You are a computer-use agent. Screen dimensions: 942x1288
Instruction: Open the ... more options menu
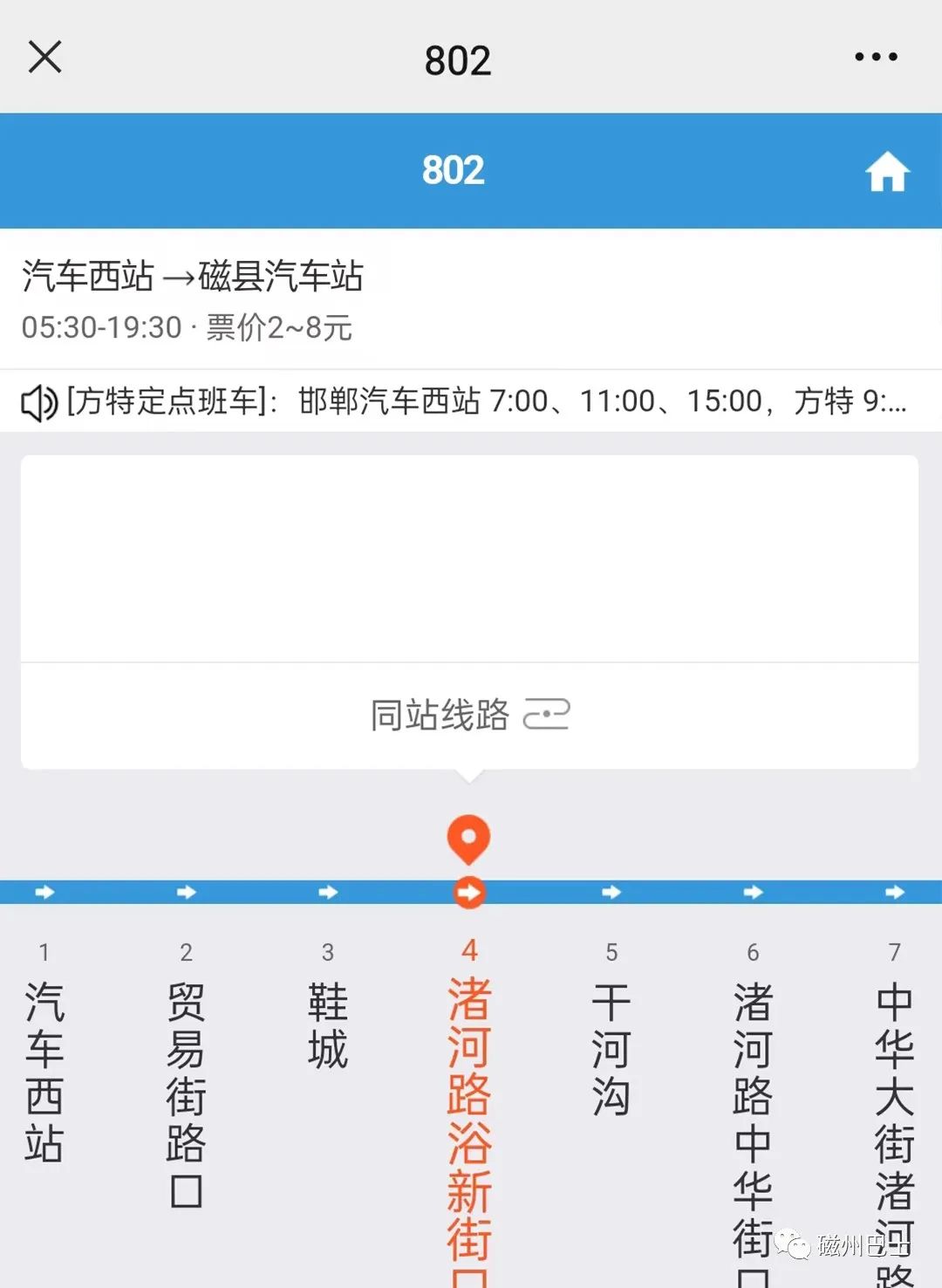coord(875,56)
